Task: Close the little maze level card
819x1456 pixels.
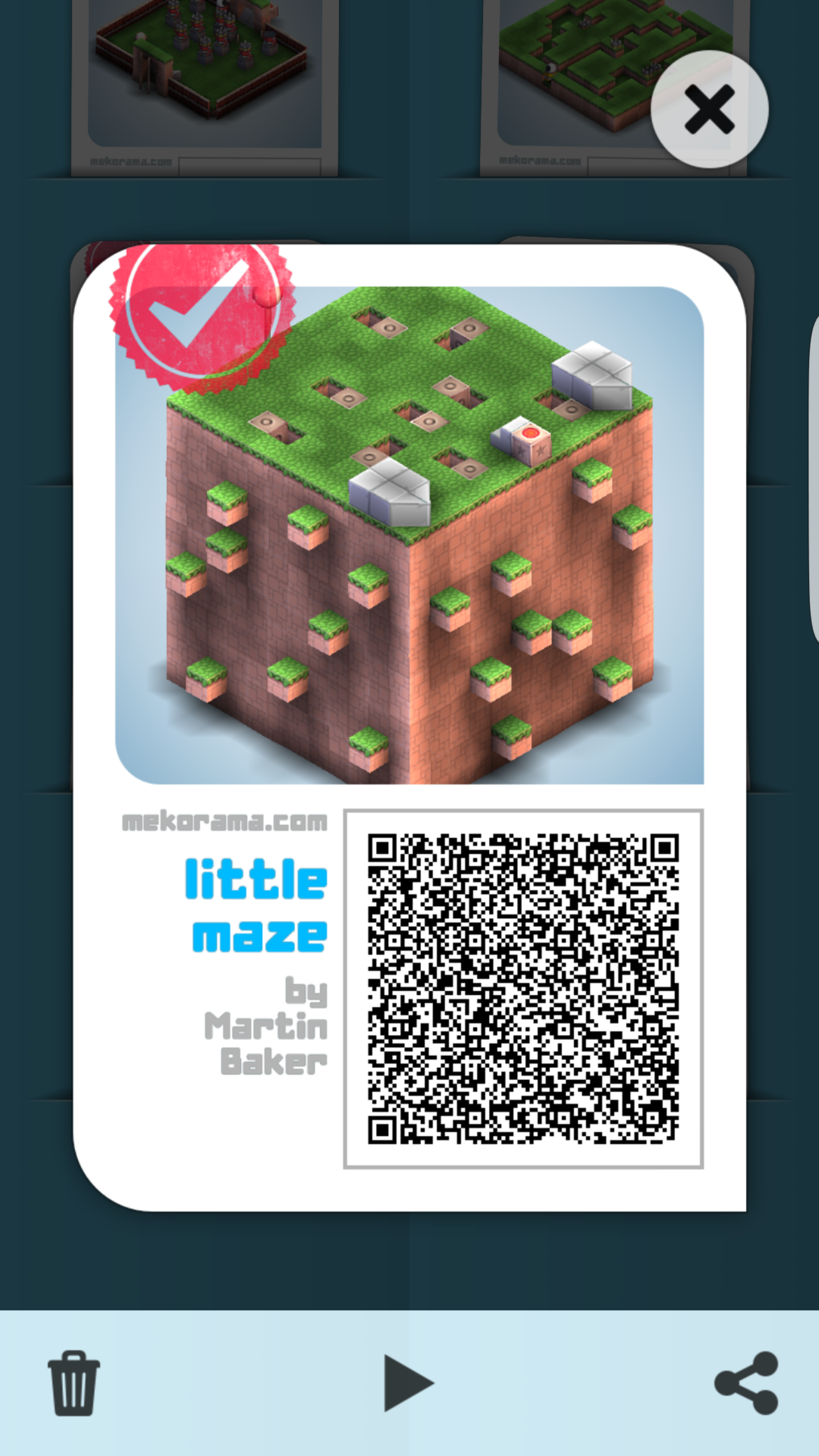Action: point(709,109)
